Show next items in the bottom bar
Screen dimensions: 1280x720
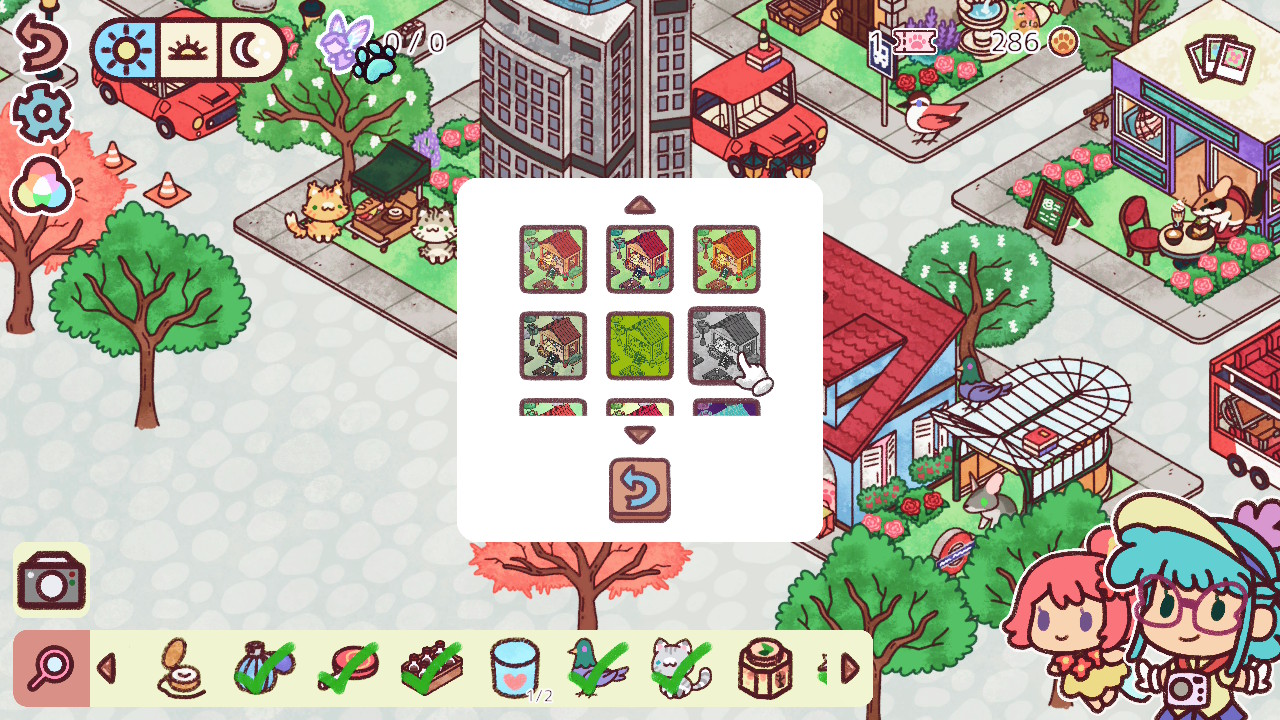click(x=850, y=668)
